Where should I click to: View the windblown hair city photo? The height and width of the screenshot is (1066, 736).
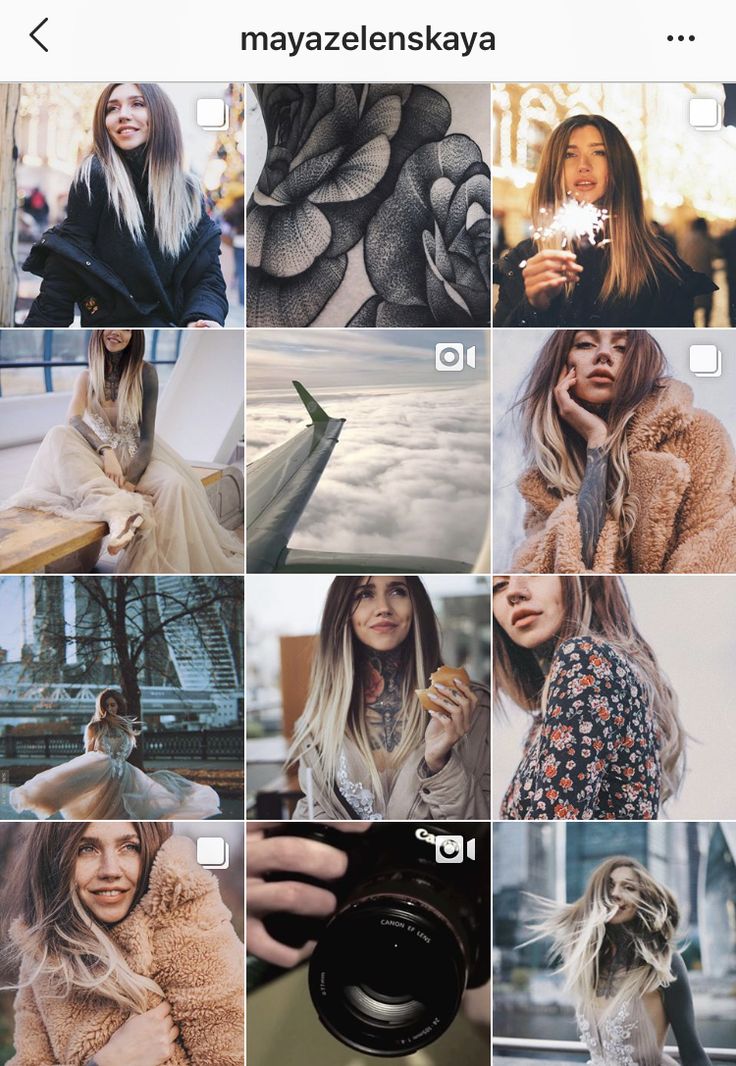click(x=614, y=943)
